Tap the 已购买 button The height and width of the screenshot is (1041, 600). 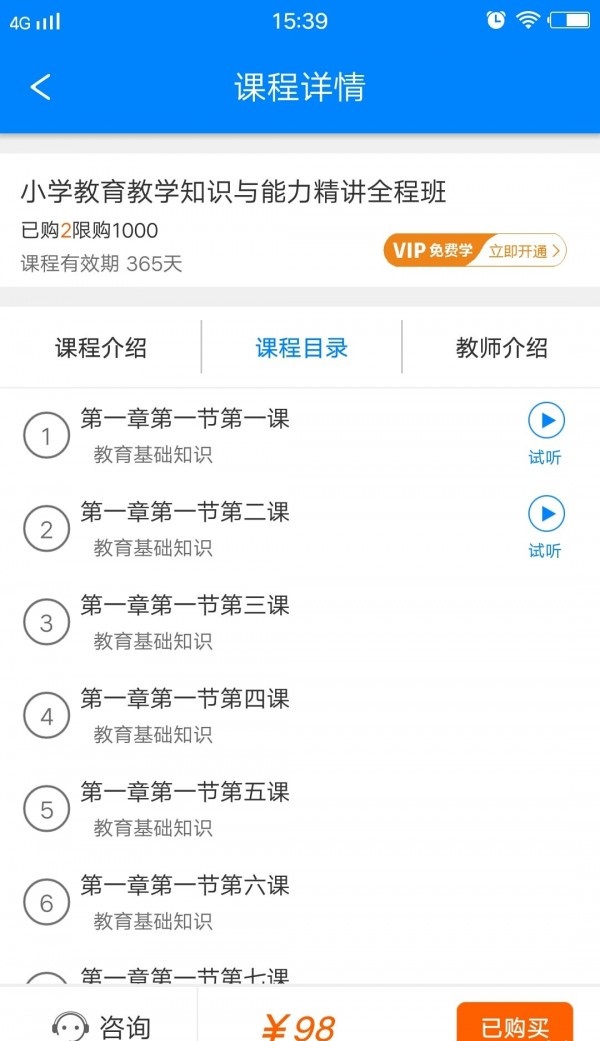point(514,1025)
